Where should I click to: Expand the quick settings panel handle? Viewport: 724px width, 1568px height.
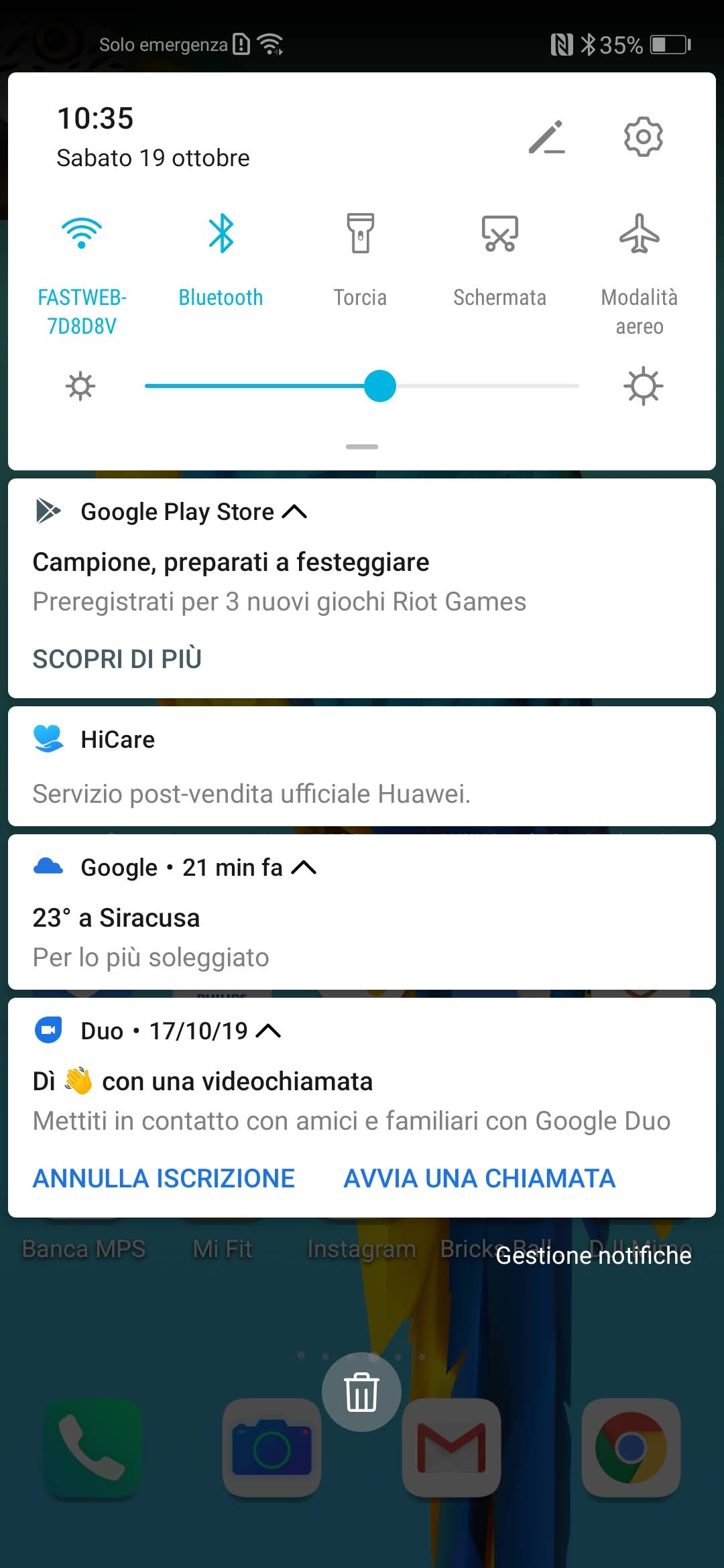362,446
